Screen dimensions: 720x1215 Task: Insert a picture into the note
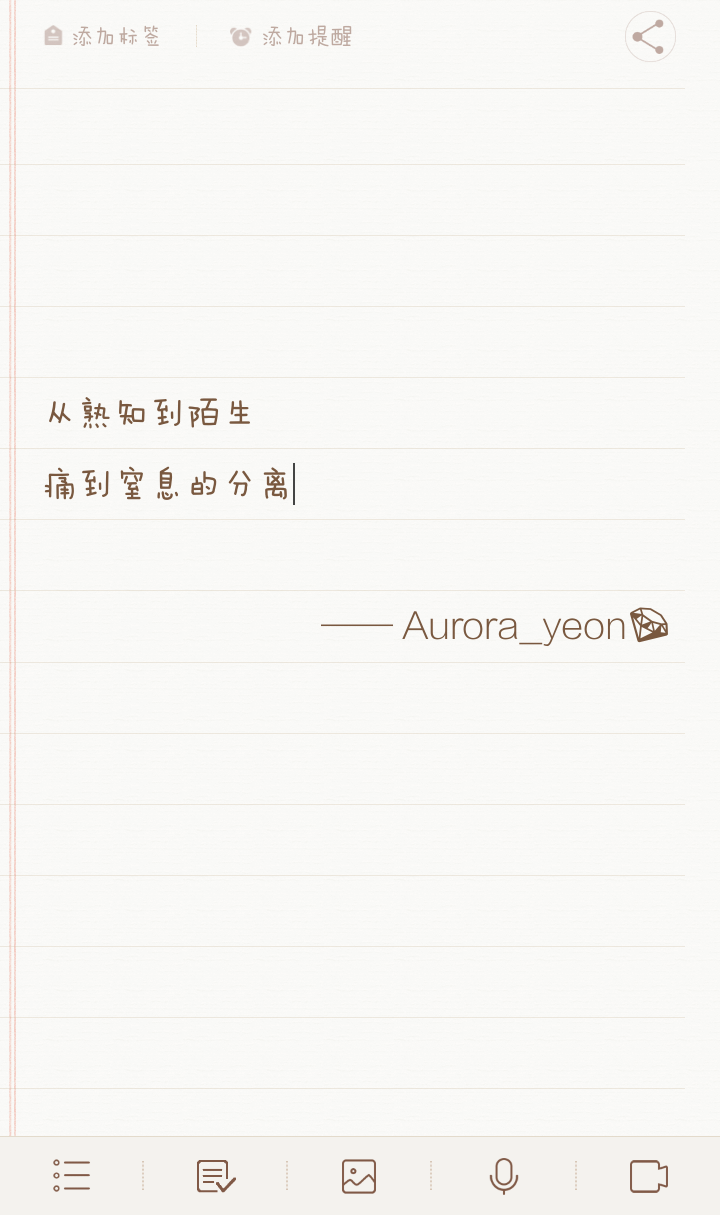pos(359,1176)
